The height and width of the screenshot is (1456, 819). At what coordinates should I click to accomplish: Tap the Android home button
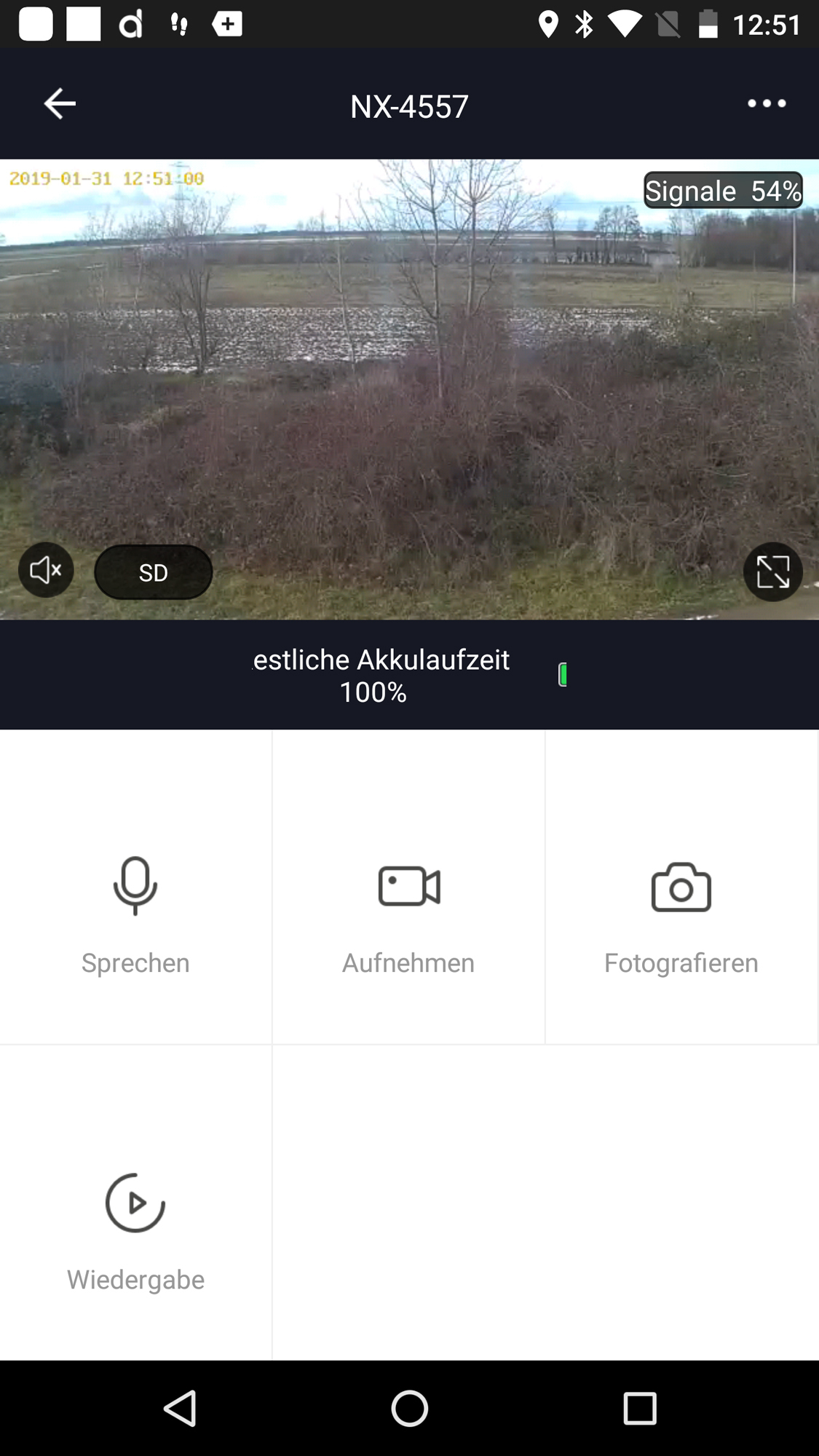[x=409, y=1408]
